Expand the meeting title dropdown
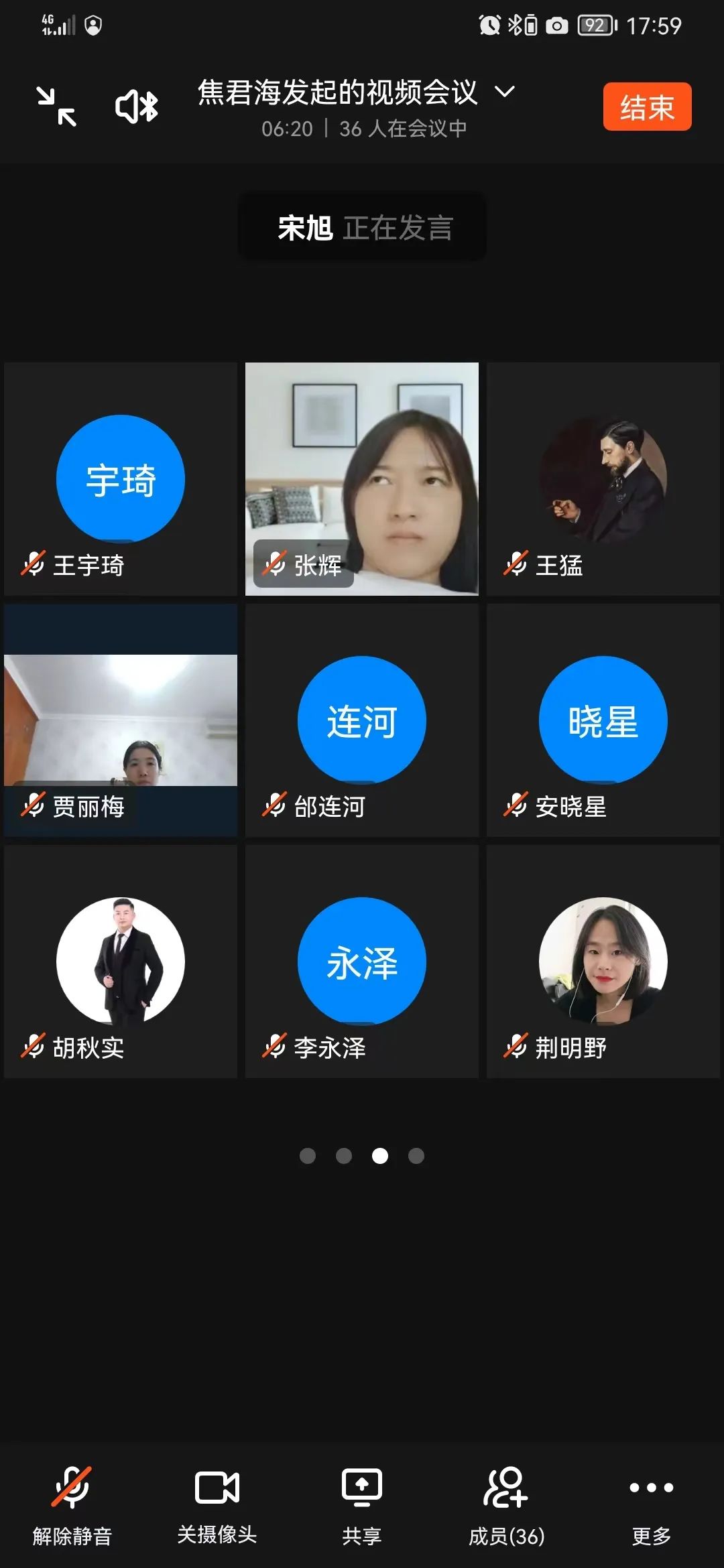The height and width of the screenshot is (1568, 724). (505, 92)
